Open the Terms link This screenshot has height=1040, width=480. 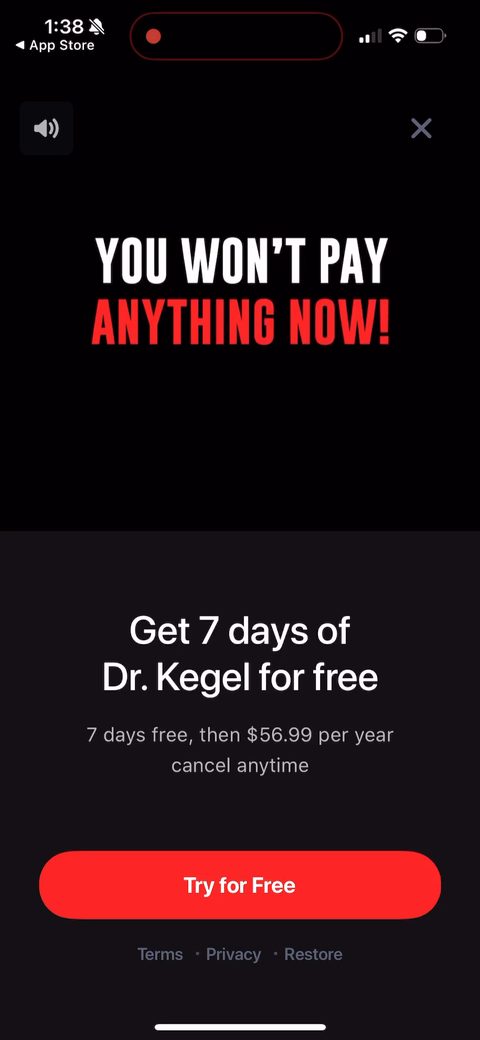click(160, 954)
